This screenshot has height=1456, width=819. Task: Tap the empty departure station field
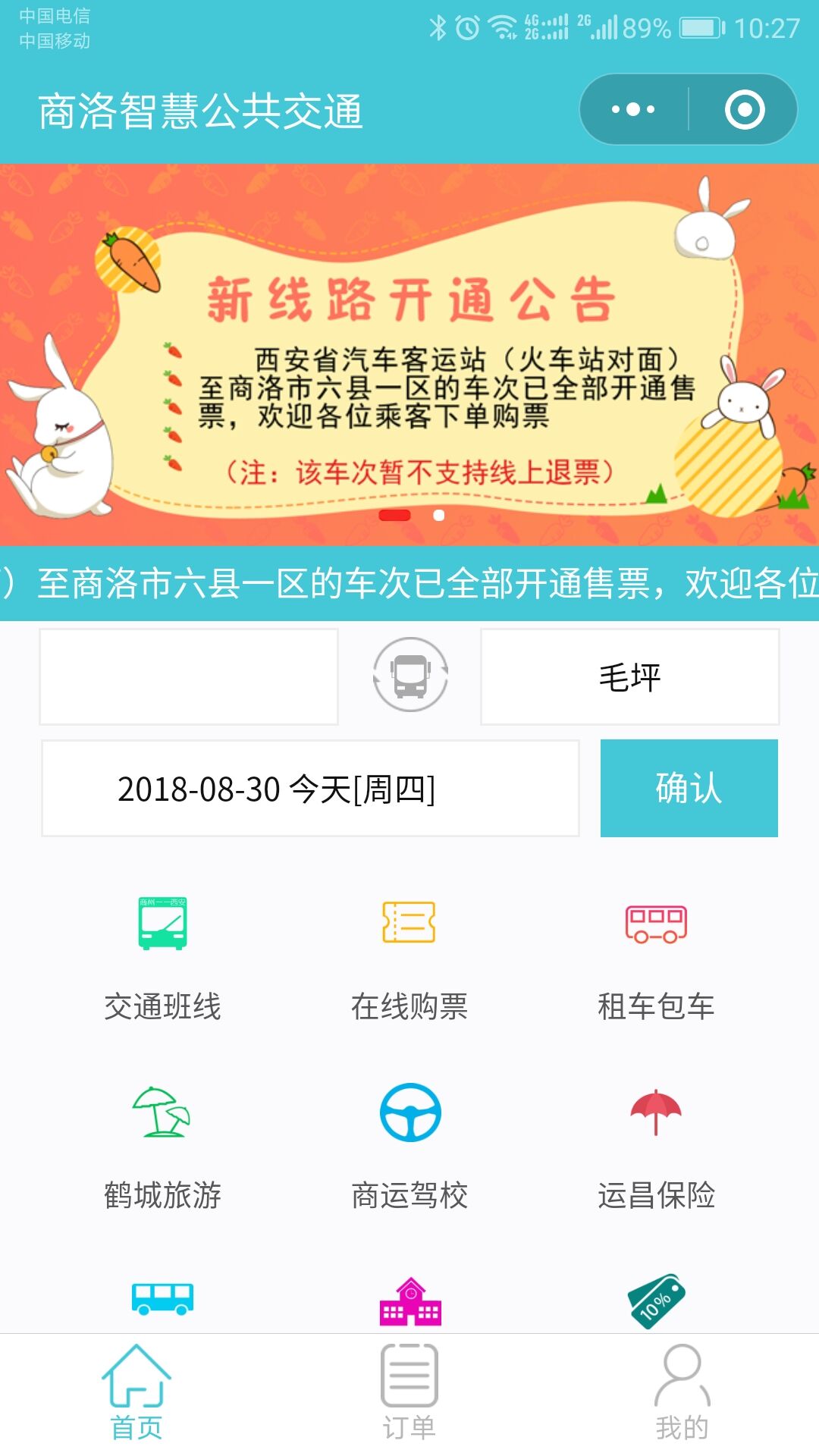(x=189, y=676)
